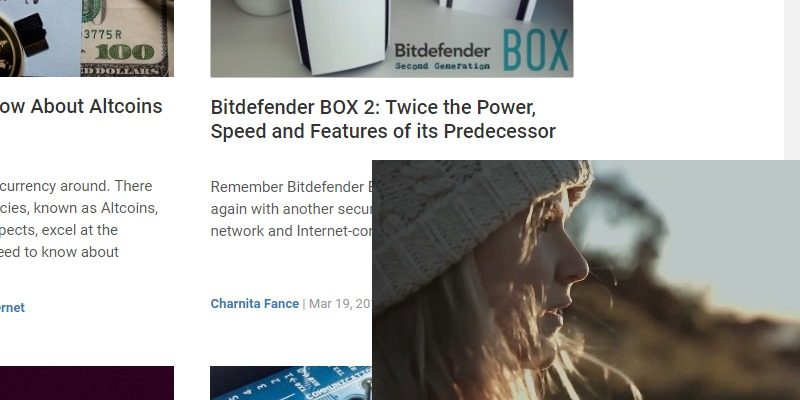Image resolution: width=800 pixels, height=400 pixels.
Task: Tap the overlay video of woman in beanie
Action: tap(586, 280)
